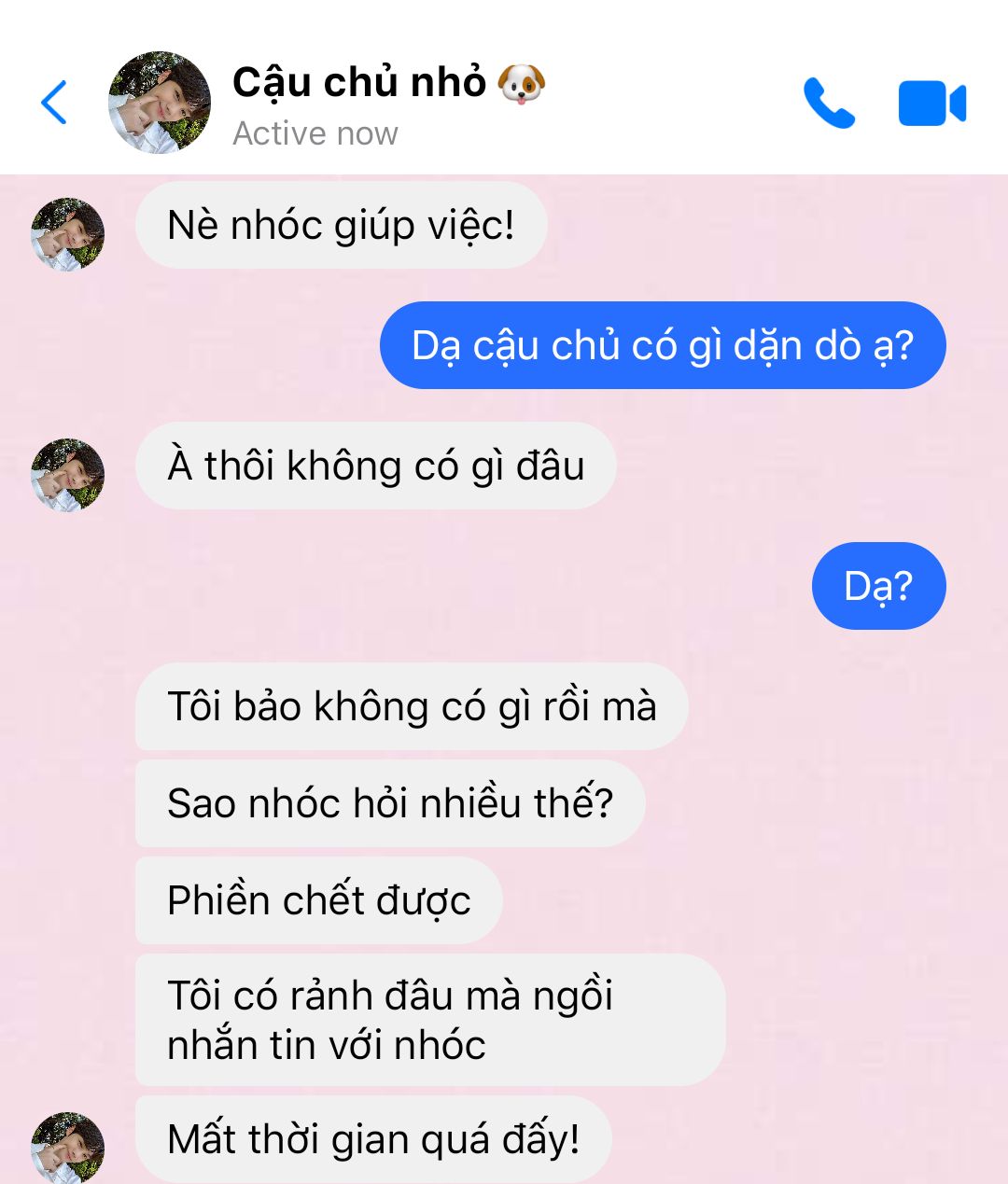Go back to the chat list

click(x=54, y=103)
